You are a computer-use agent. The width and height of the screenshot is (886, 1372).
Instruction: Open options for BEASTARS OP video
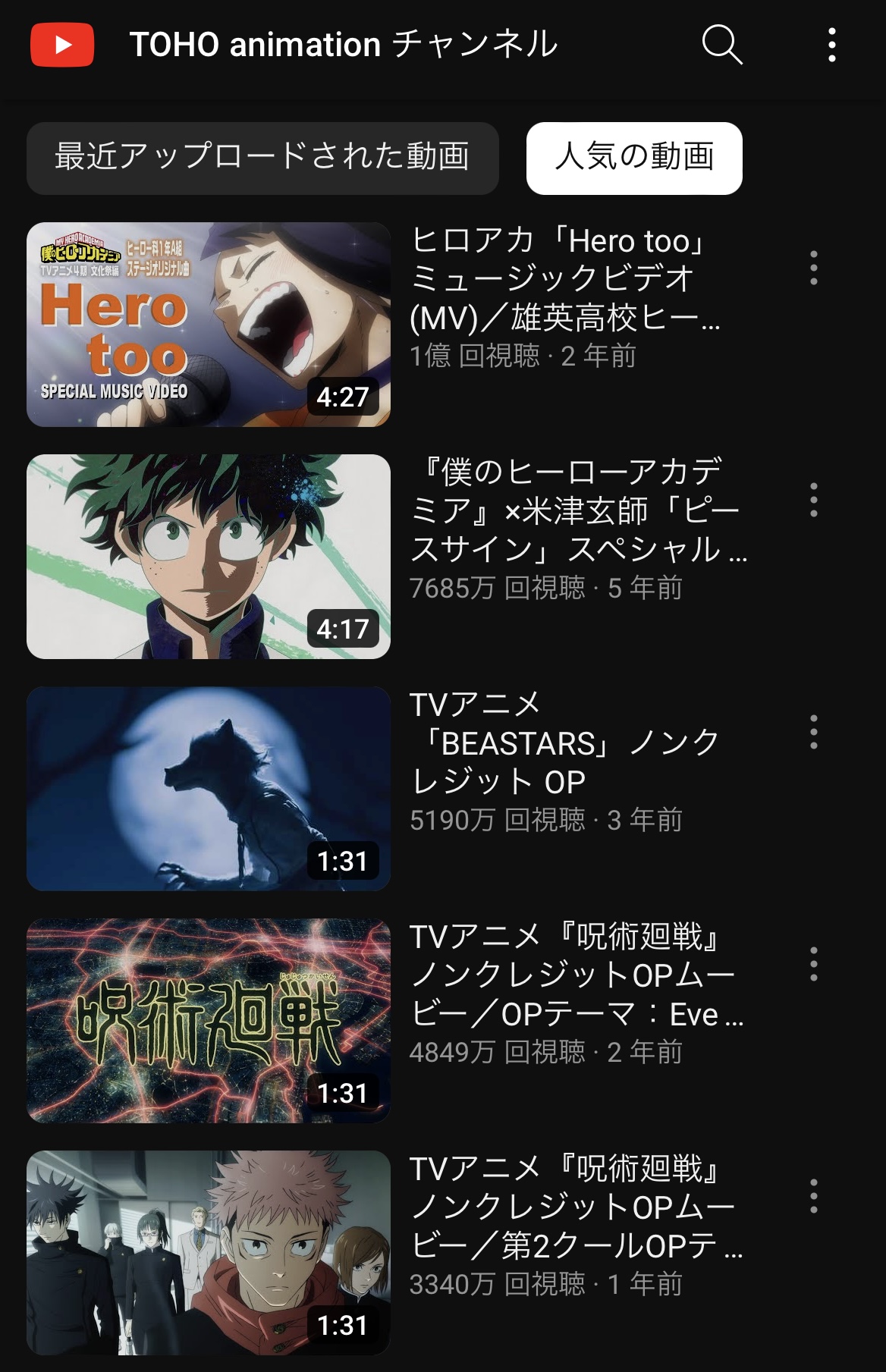814,732
